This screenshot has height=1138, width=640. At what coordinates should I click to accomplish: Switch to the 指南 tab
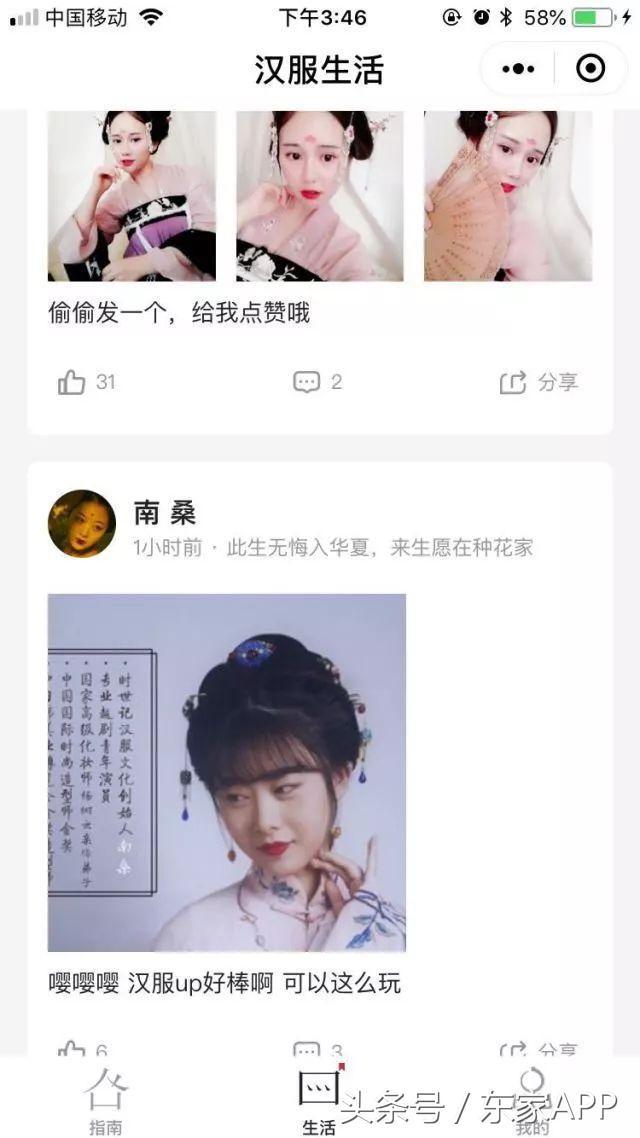click(106, 1100)
